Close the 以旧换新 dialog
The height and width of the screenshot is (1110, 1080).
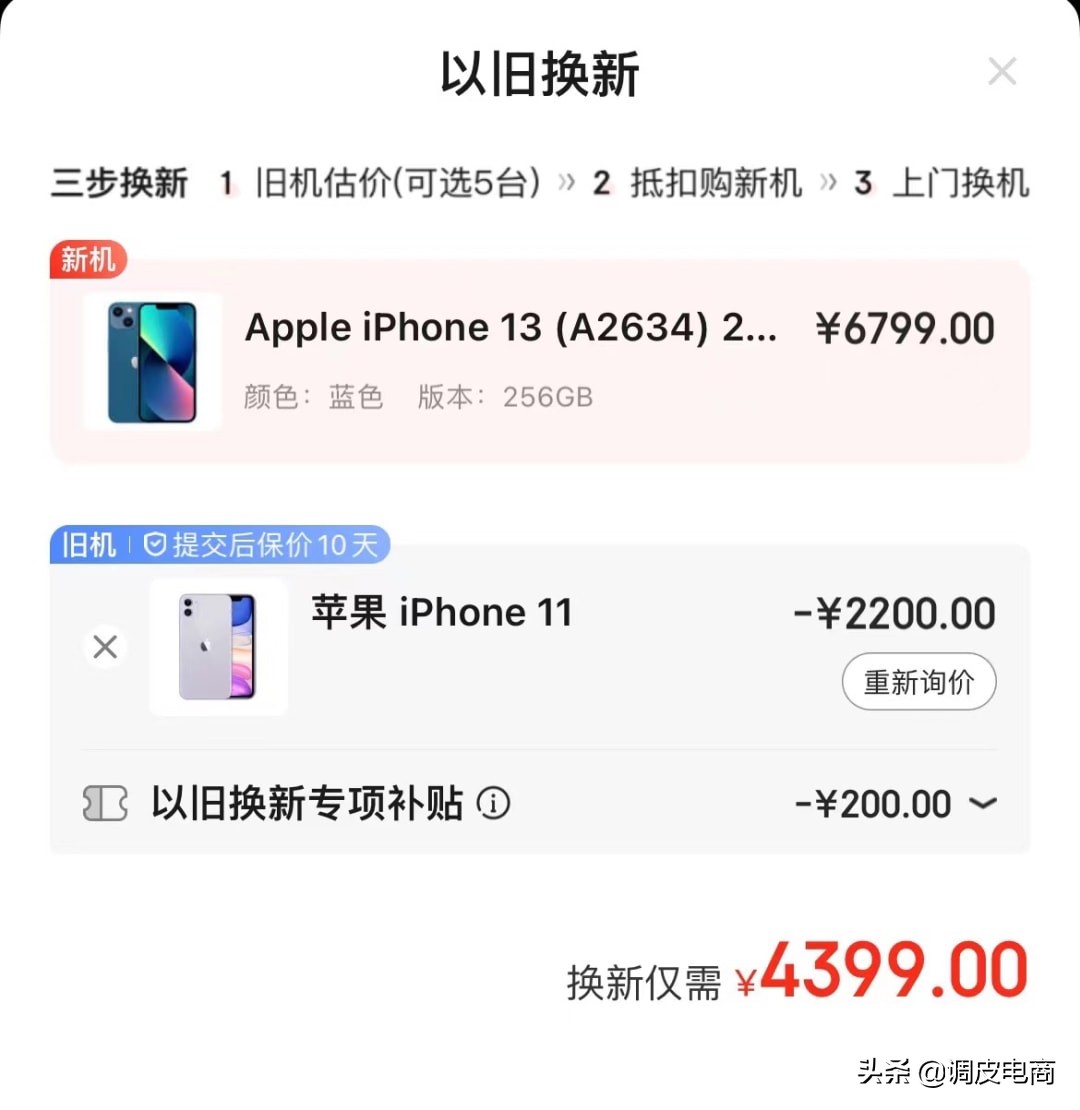click(x=1002, y=70)
